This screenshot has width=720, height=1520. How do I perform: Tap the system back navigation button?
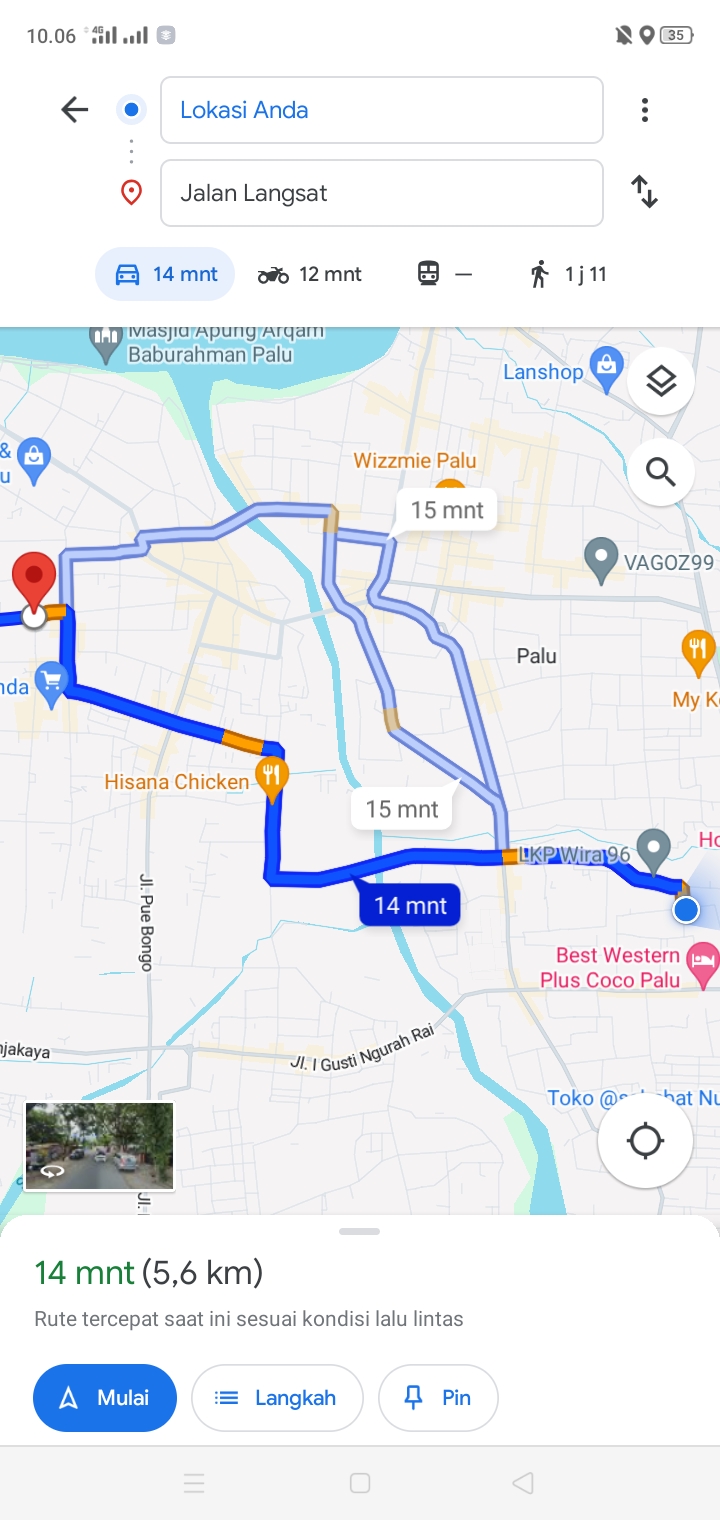click(522, 1483)
